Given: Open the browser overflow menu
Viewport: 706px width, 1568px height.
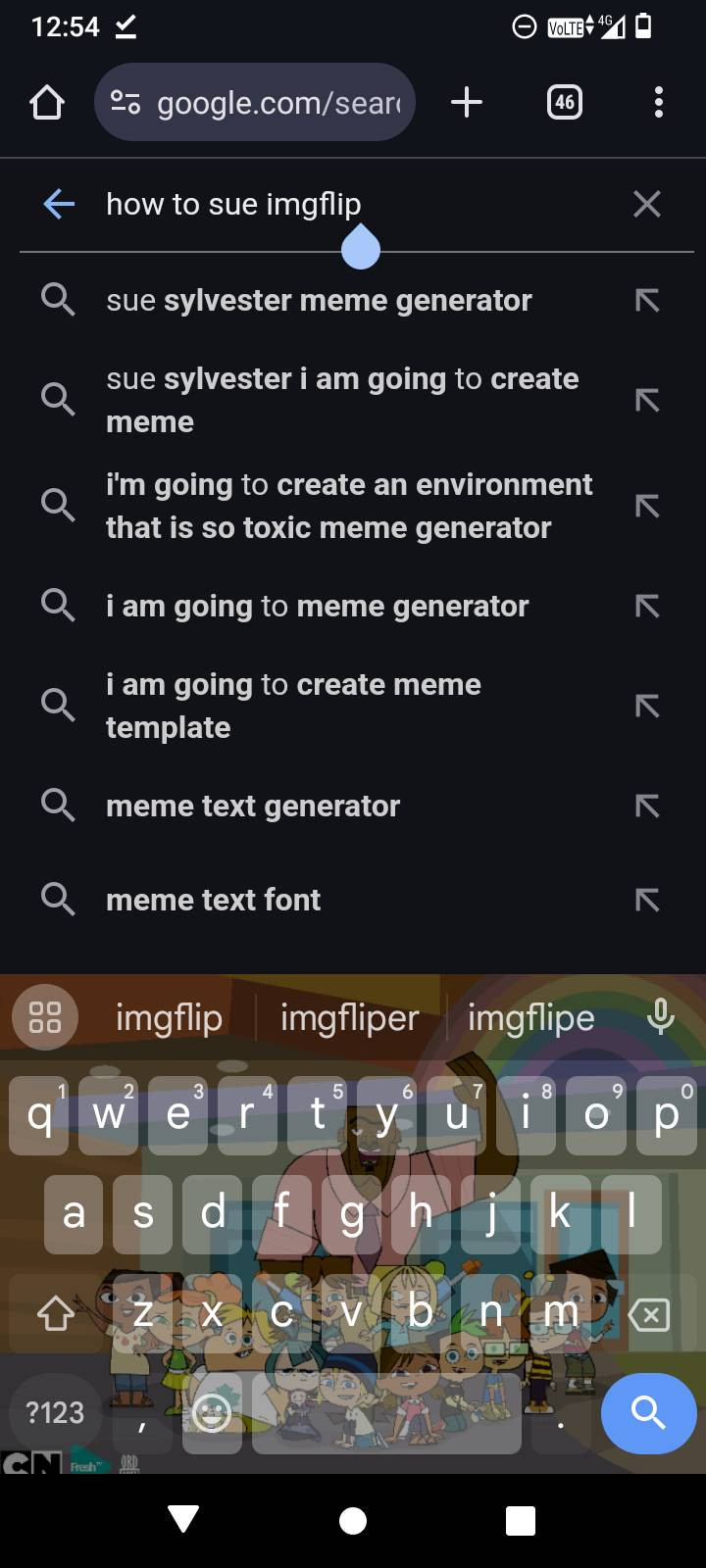Looking at the screenshot, I should (659, 102).
